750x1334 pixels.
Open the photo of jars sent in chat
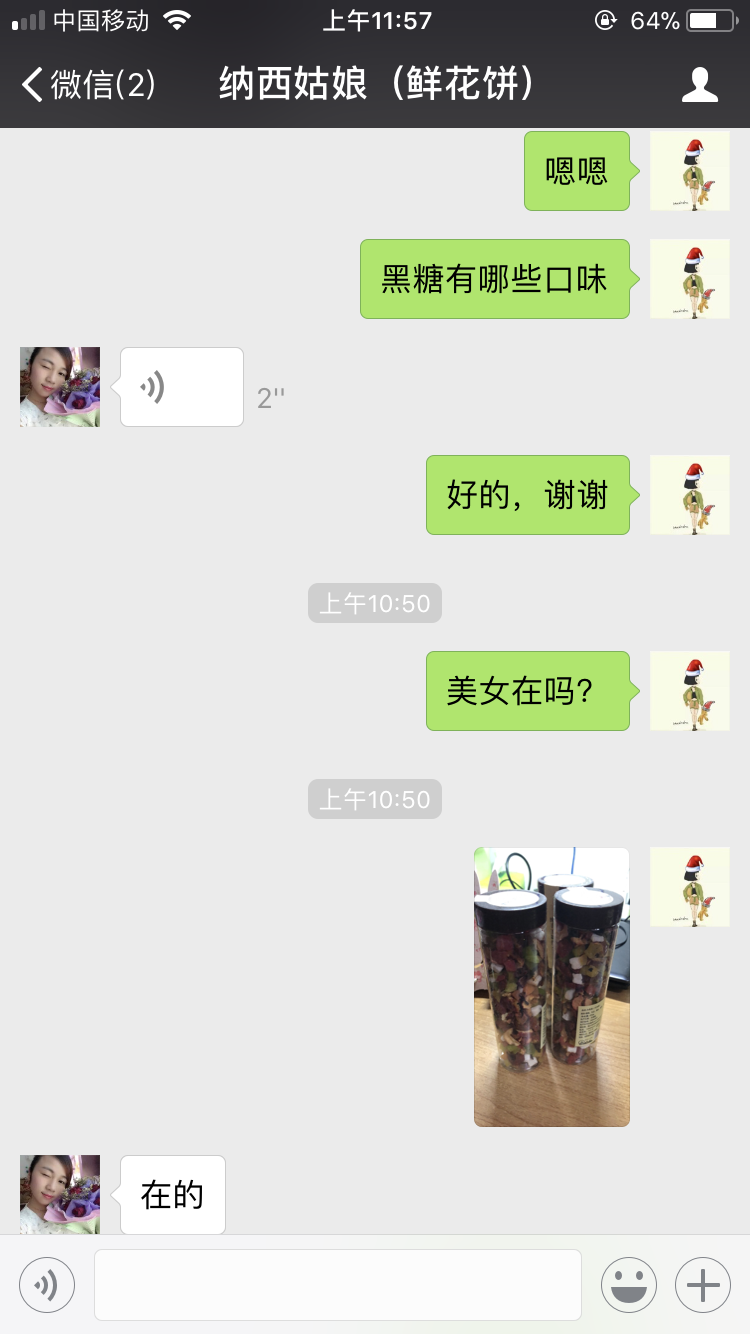pyautogui.click(x=551, y=986)
